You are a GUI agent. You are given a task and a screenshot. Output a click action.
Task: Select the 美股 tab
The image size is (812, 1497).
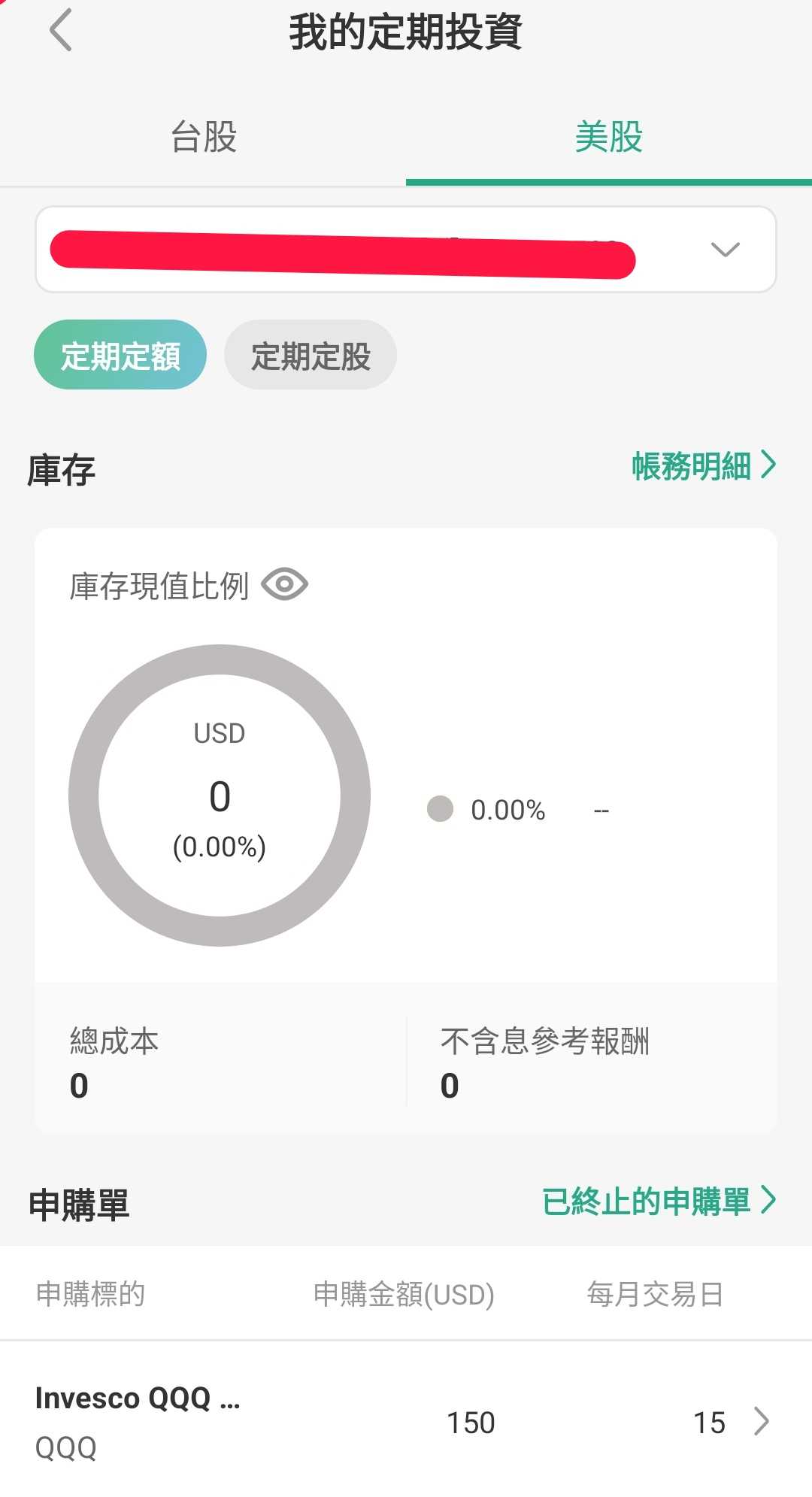click(608, 138)
